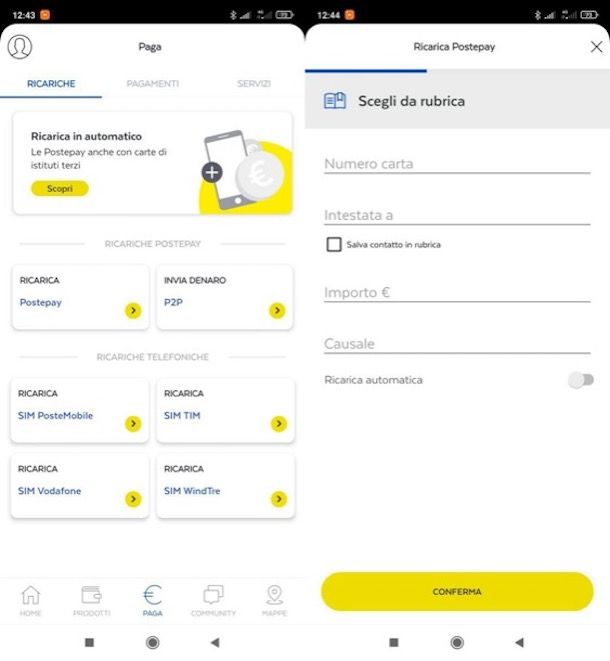
Task: Open the Prodotti tab
Action: [x=91, y=600]
